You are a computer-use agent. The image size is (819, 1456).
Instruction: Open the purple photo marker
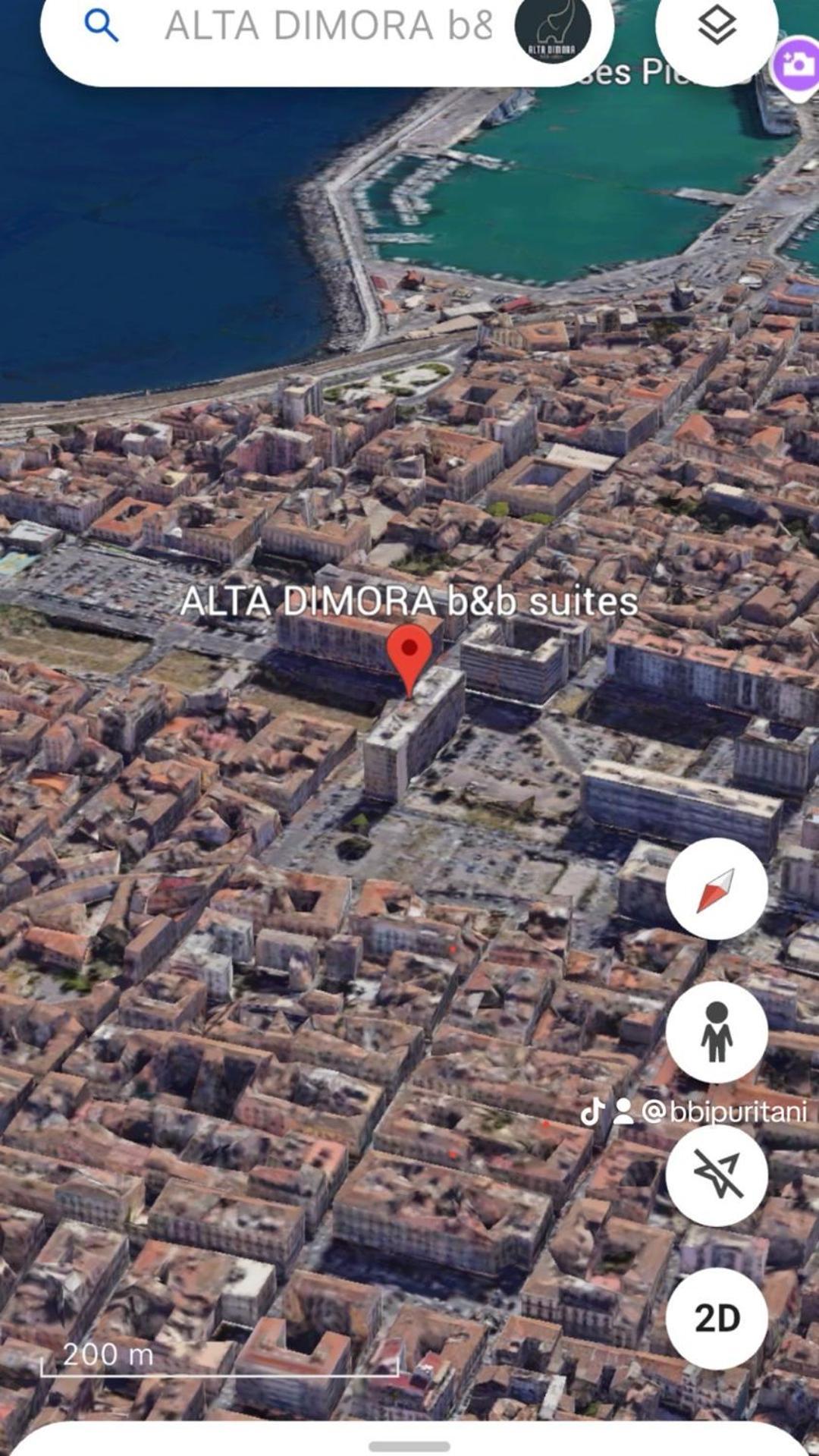[x=796, y=67]
